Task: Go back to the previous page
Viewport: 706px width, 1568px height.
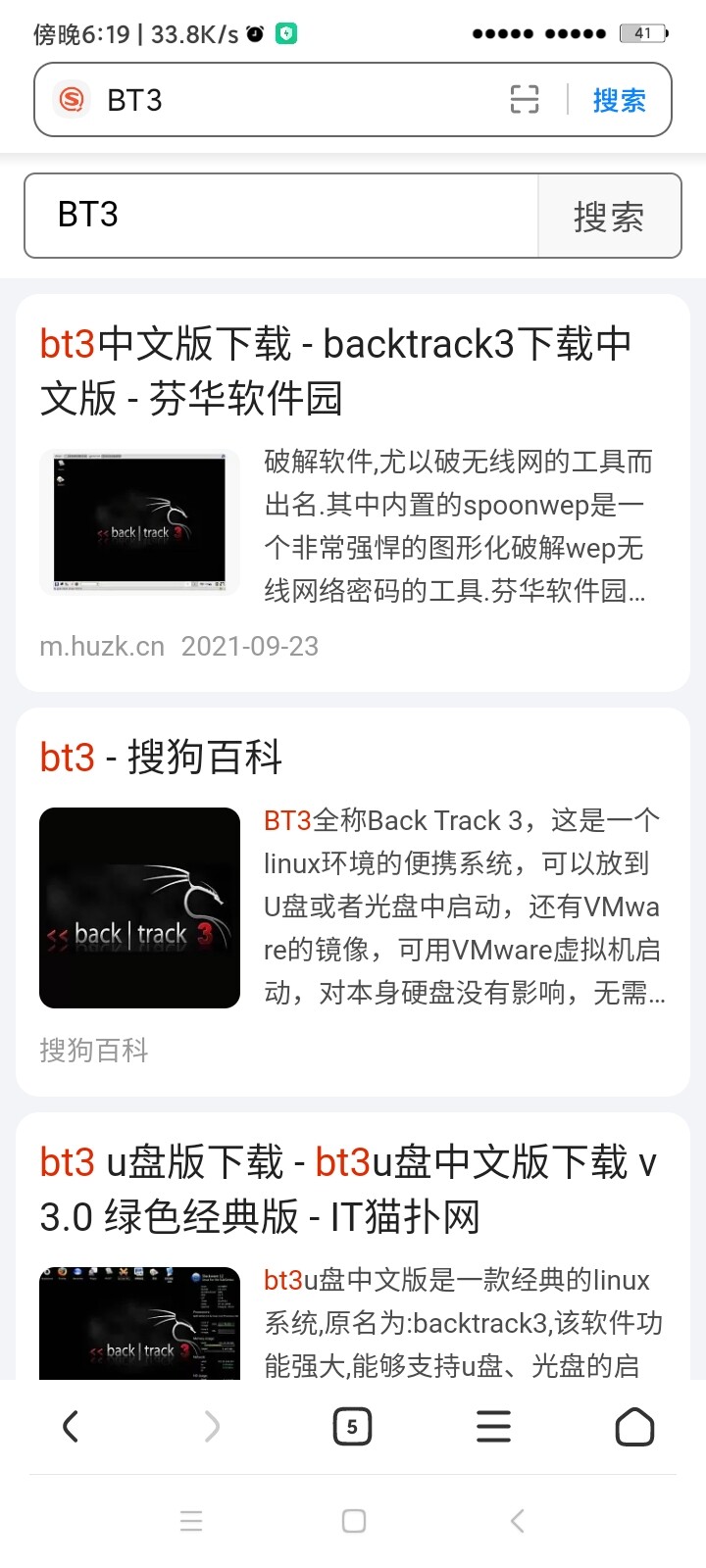Action: coord(71,1427)
